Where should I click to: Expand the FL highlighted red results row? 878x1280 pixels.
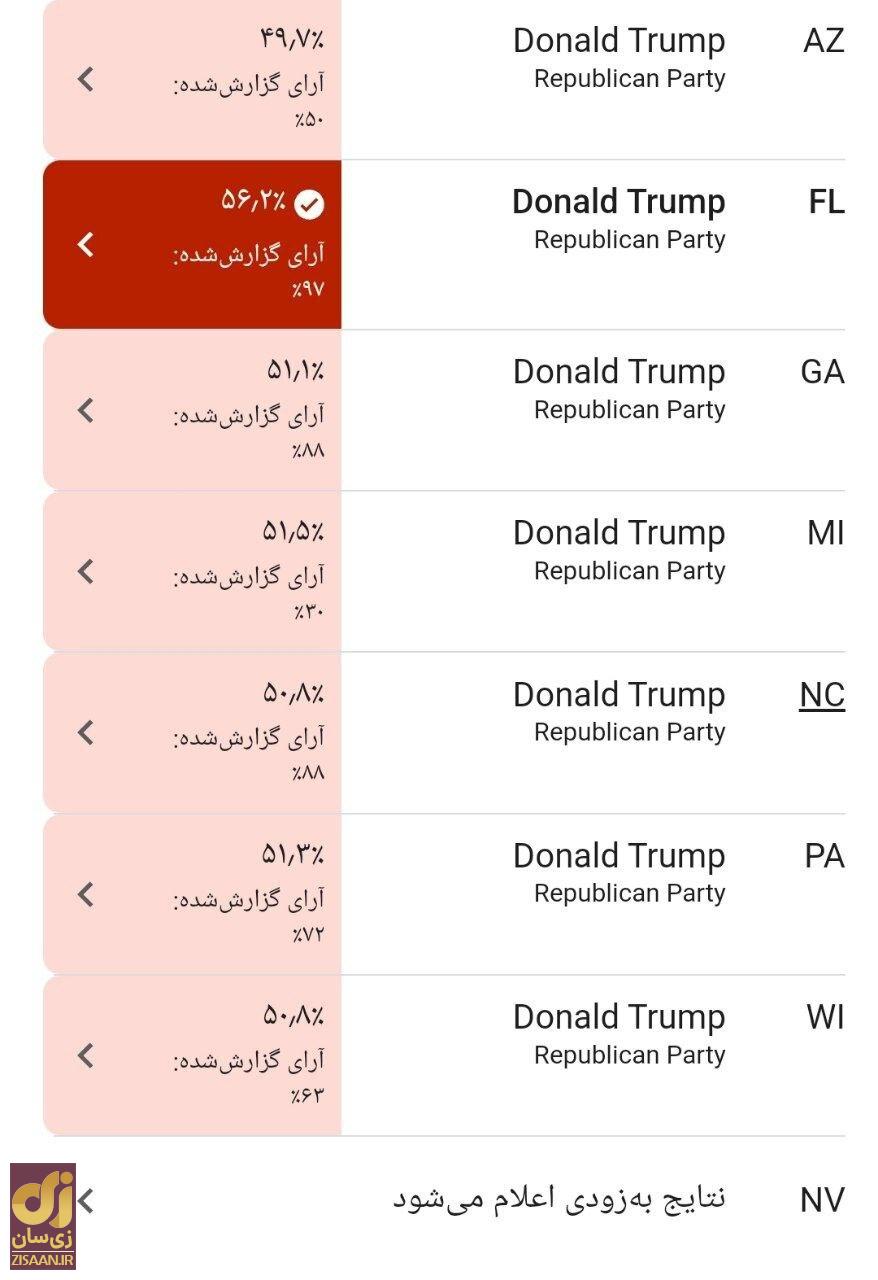[x=86, y=242]
